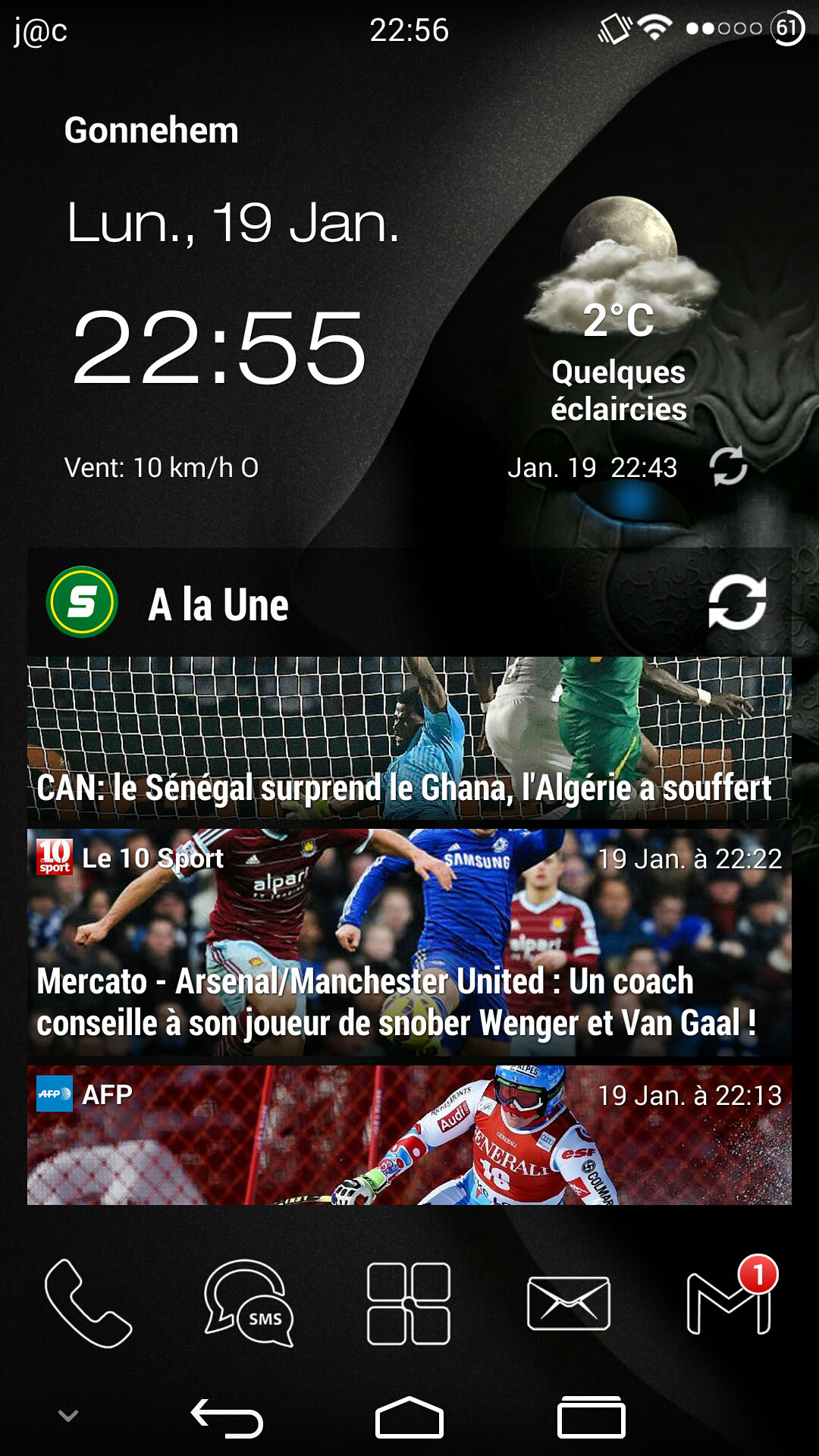The width and height of the screenshot is (819, 1456).
Task: Go to the home screen button
Action: pos(409,1417)
